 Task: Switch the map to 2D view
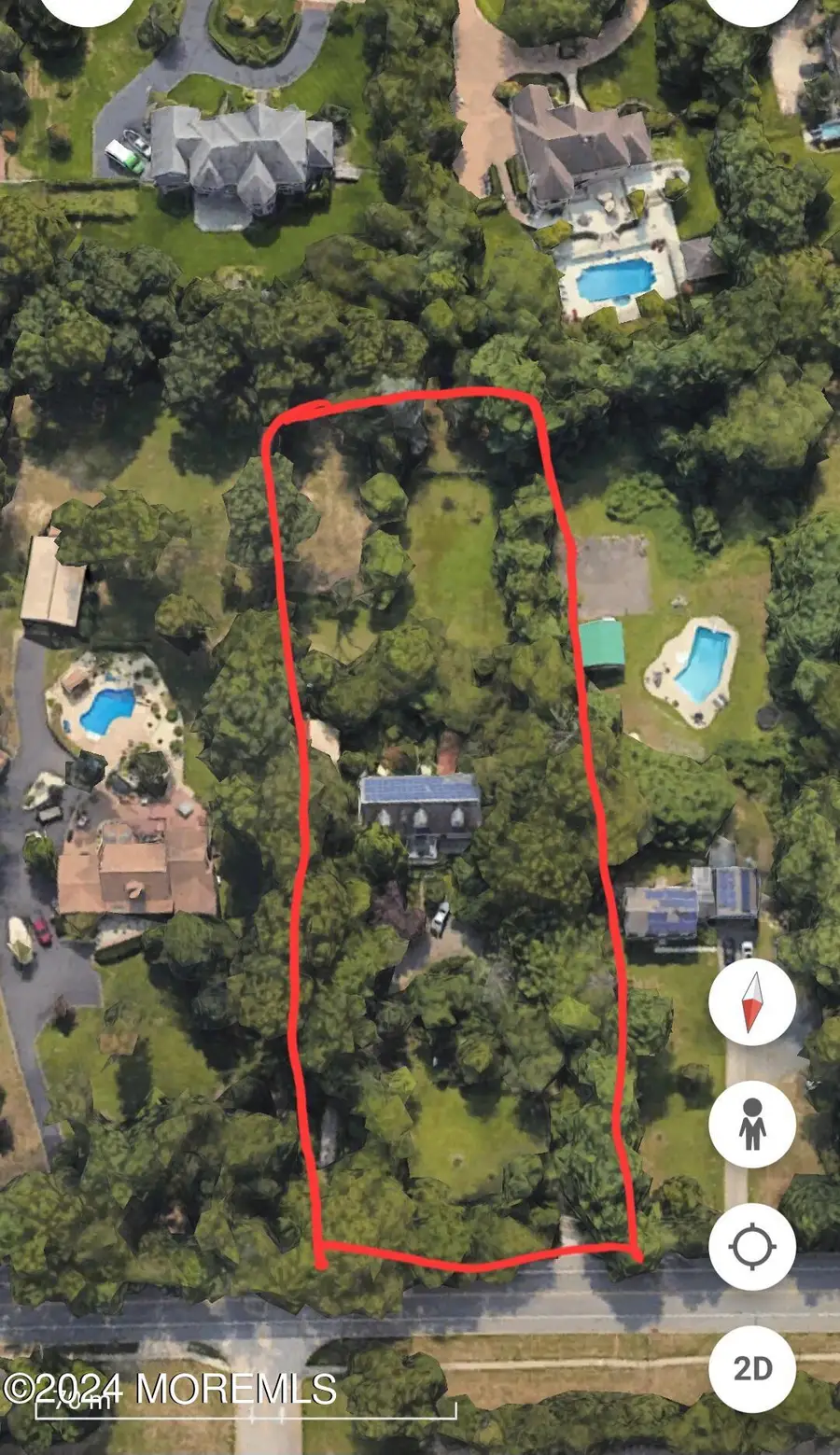click(752, 1368)
